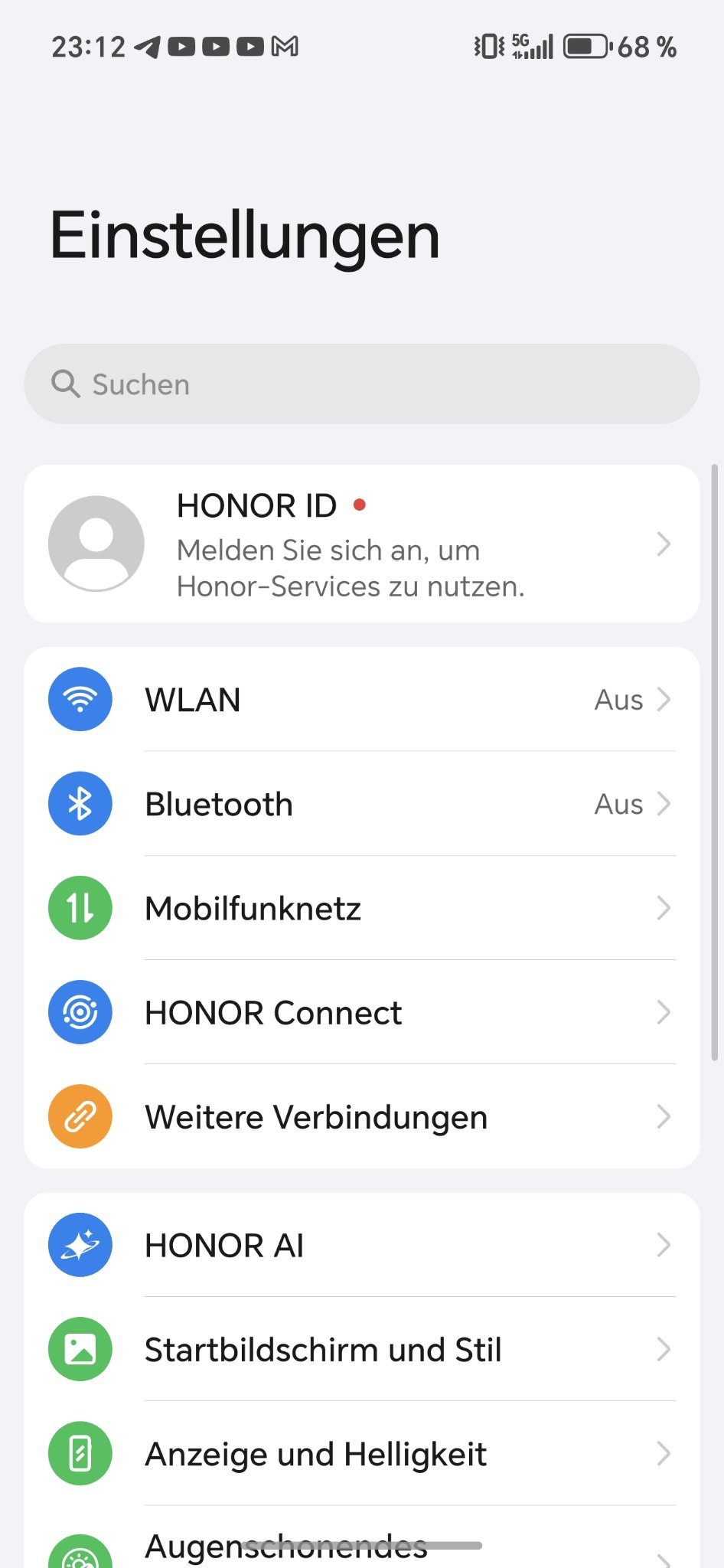Open HONOR Connect
Viewport: 724px width, 1568px height.
[x=362, y=1012]
